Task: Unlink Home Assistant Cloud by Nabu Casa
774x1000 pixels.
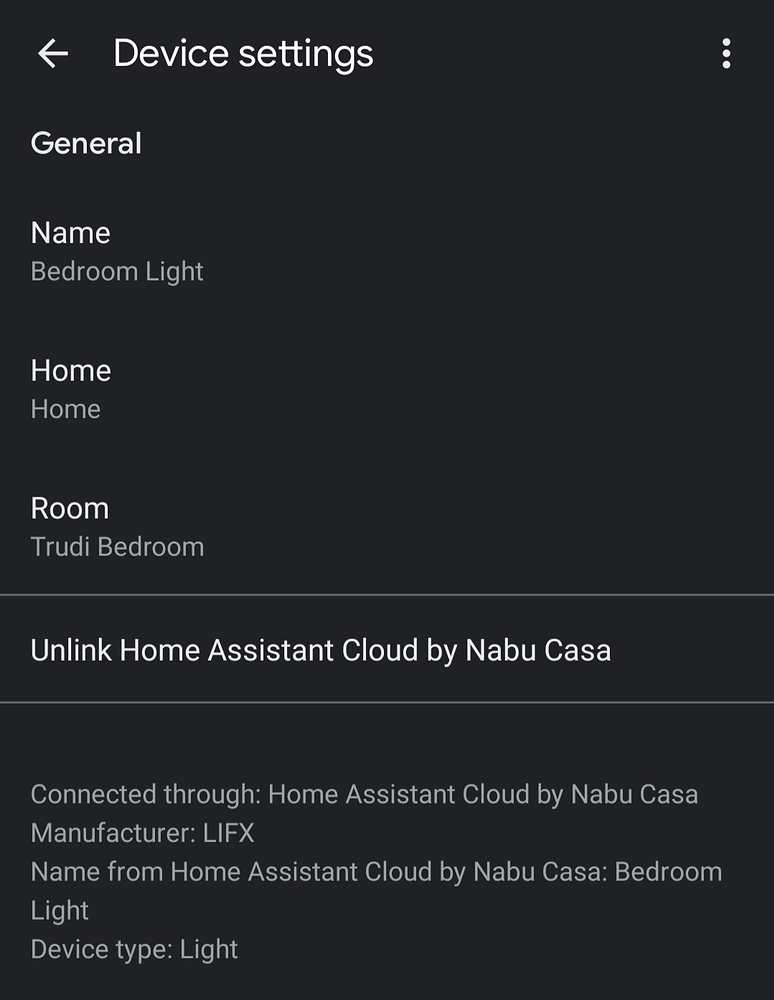Action: click(321, 650)
